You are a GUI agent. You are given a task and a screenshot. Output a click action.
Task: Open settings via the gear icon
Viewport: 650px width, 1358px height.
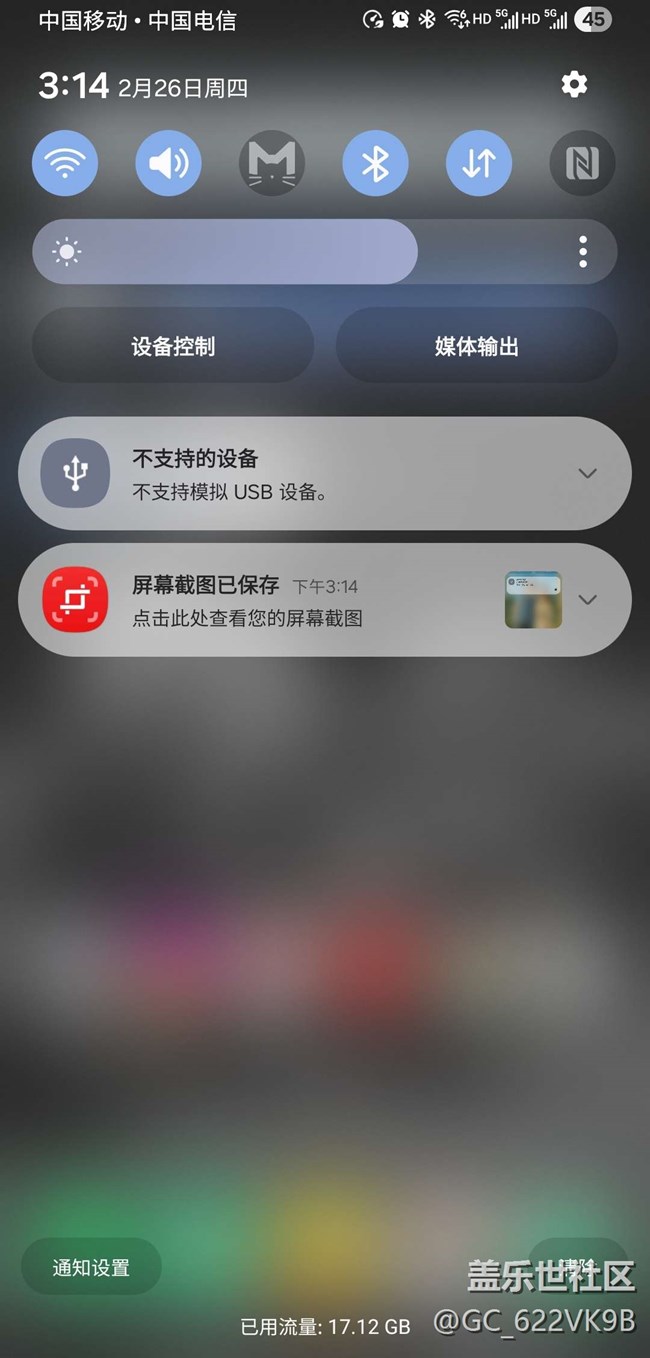[574, 85]
